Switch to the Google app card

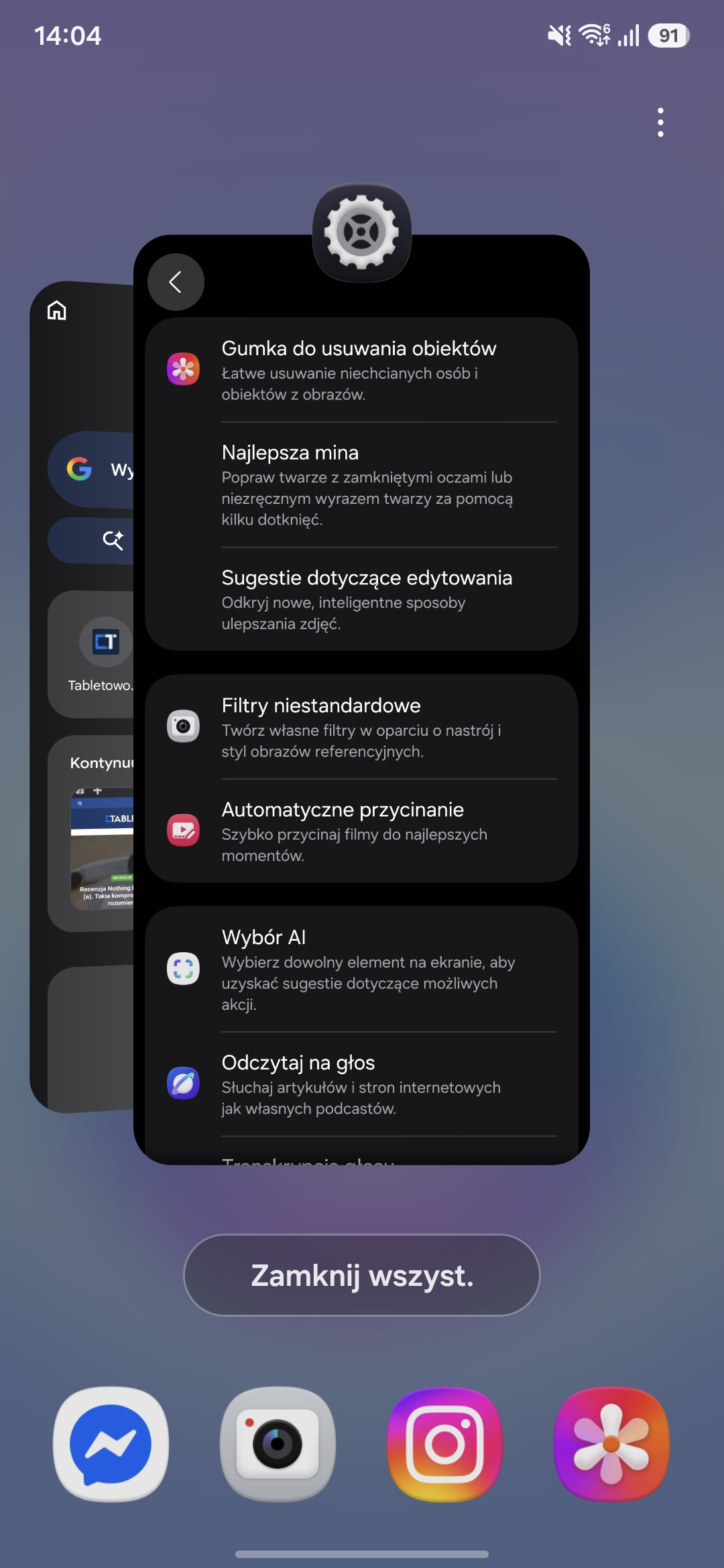click(x=80, y=697)
